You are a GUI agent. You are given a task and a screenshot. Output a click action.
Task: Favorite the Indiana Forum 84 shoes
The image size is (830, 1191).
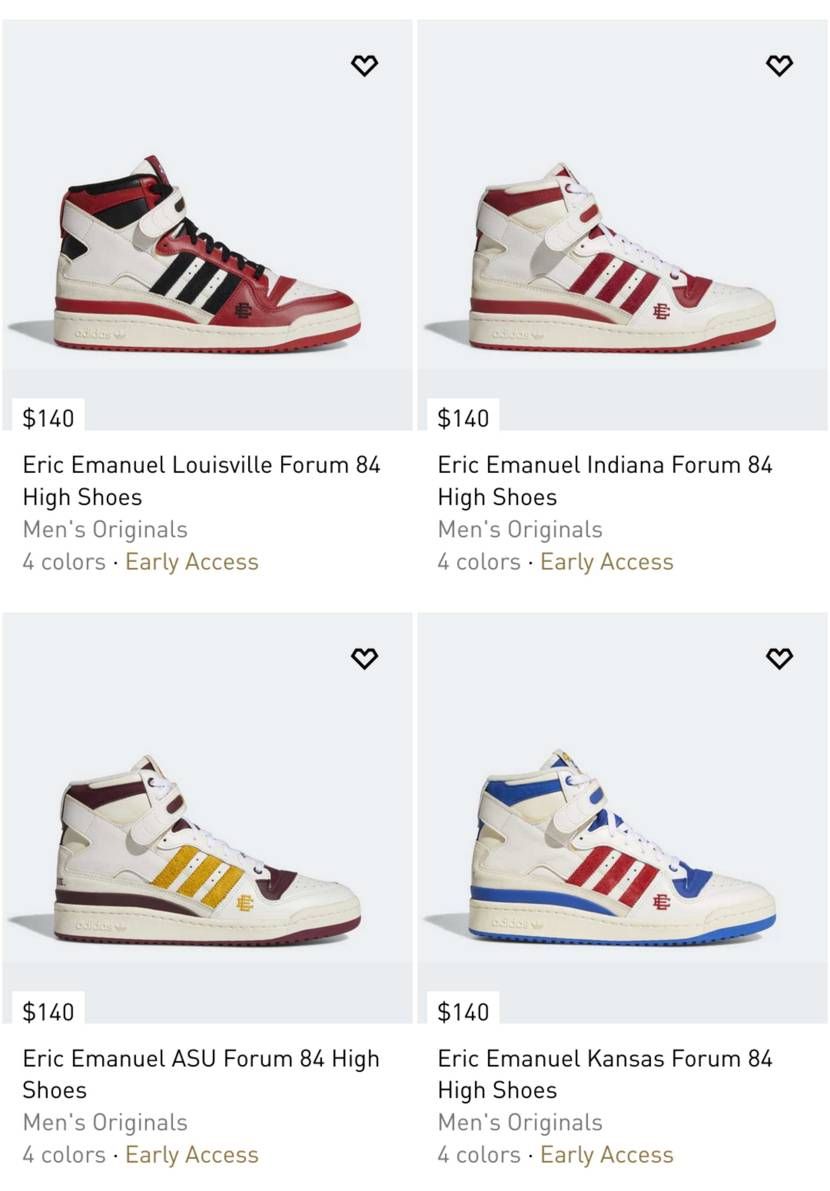[779, 66]
